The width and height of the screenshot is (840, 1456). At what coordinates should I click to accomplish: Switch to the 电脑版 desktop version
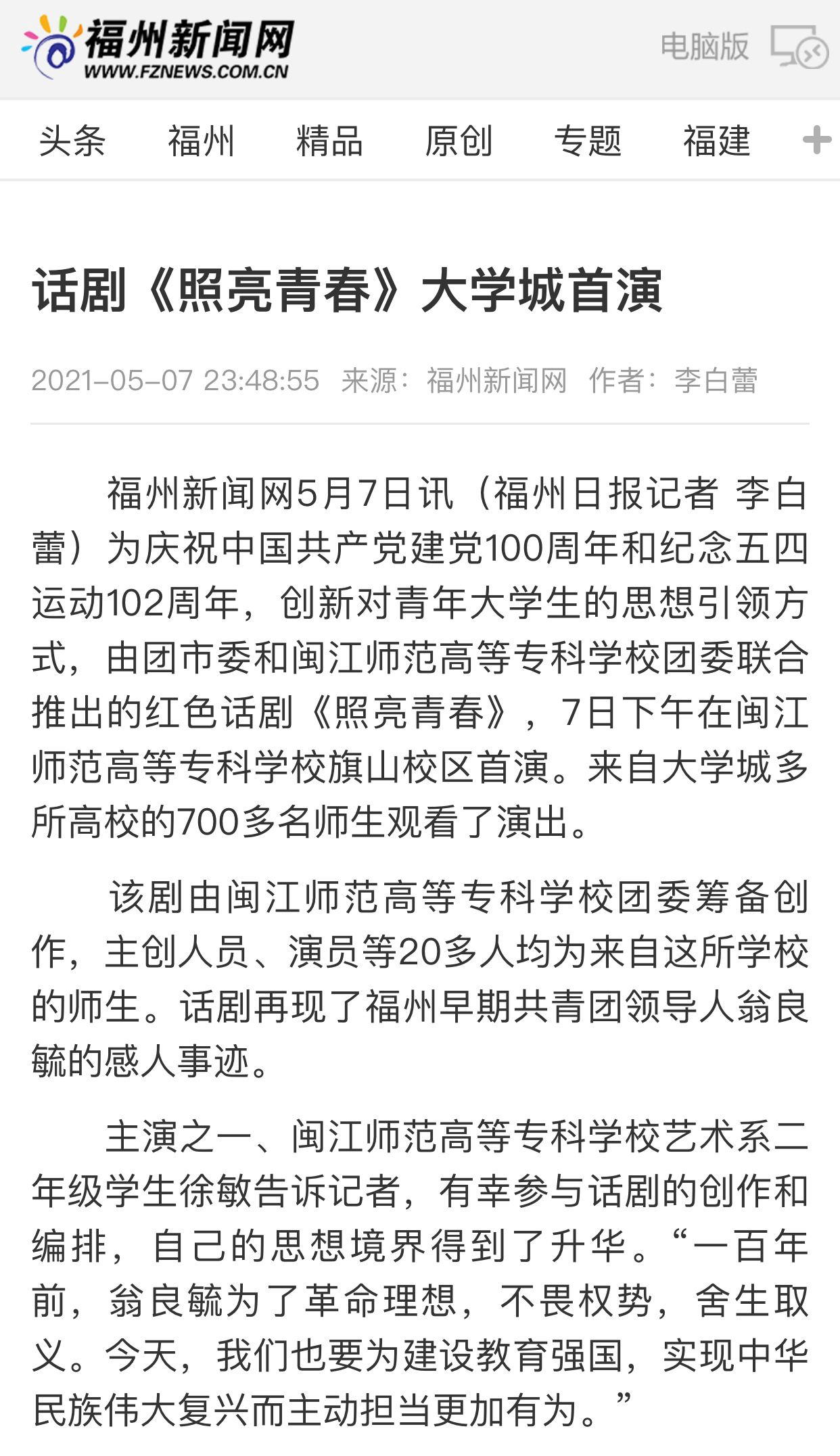pos(744,47)
